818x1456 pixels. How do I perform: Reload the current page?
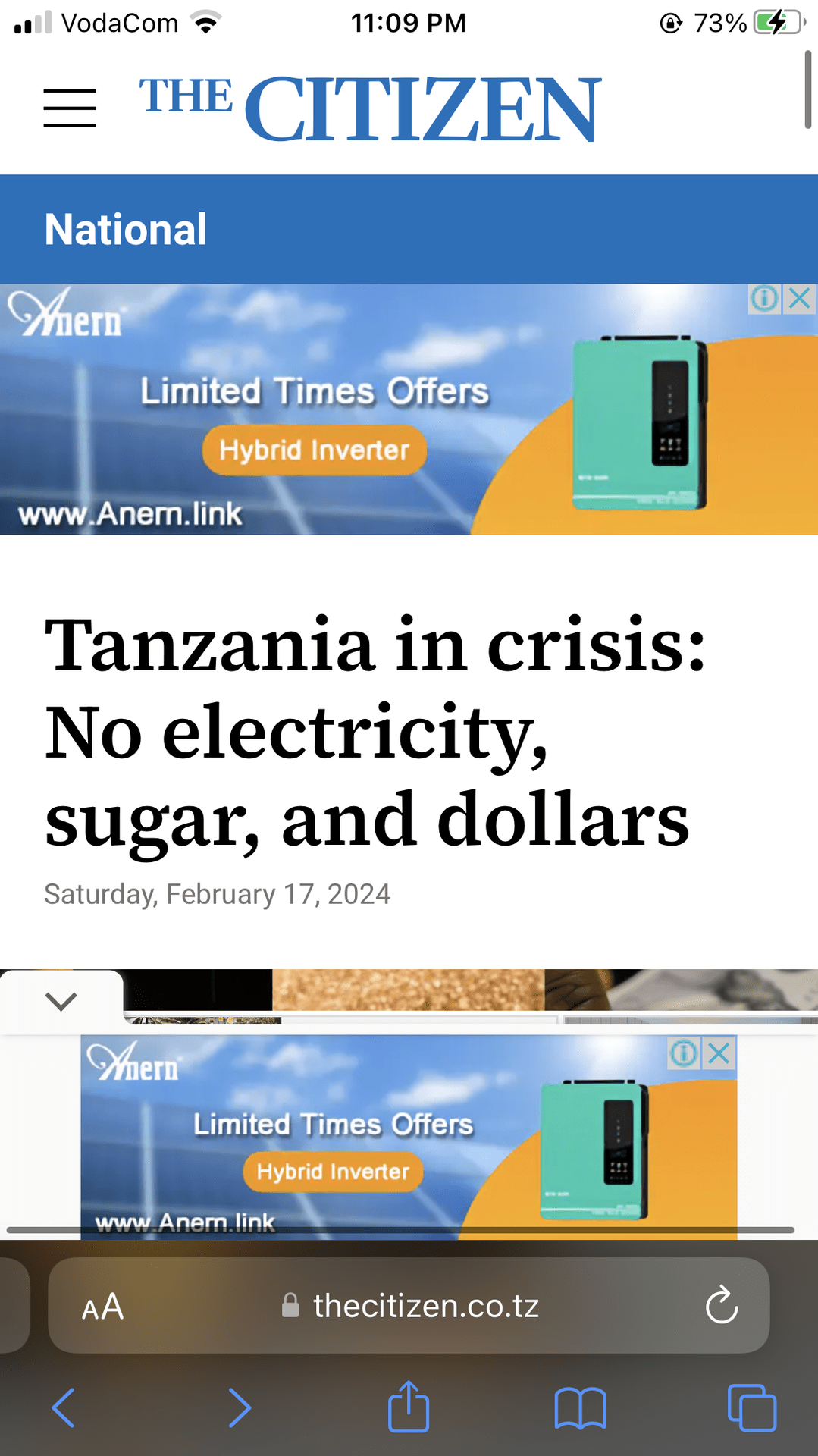point(721,1305)
